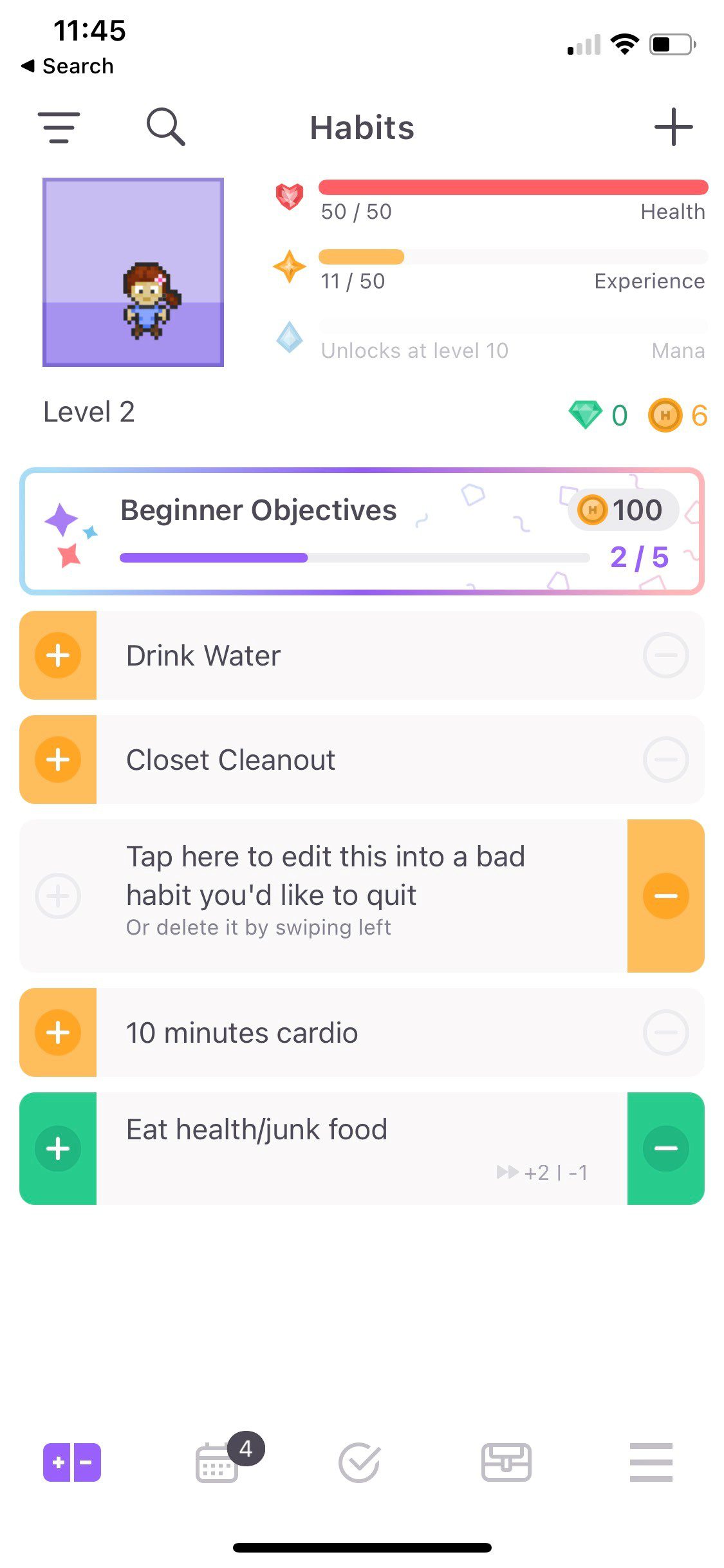Image resolution: width=724 pixels, height=1568 pixels.
Task: Open the bottom hamburger menu tab
Action: tap(651, 1462)
